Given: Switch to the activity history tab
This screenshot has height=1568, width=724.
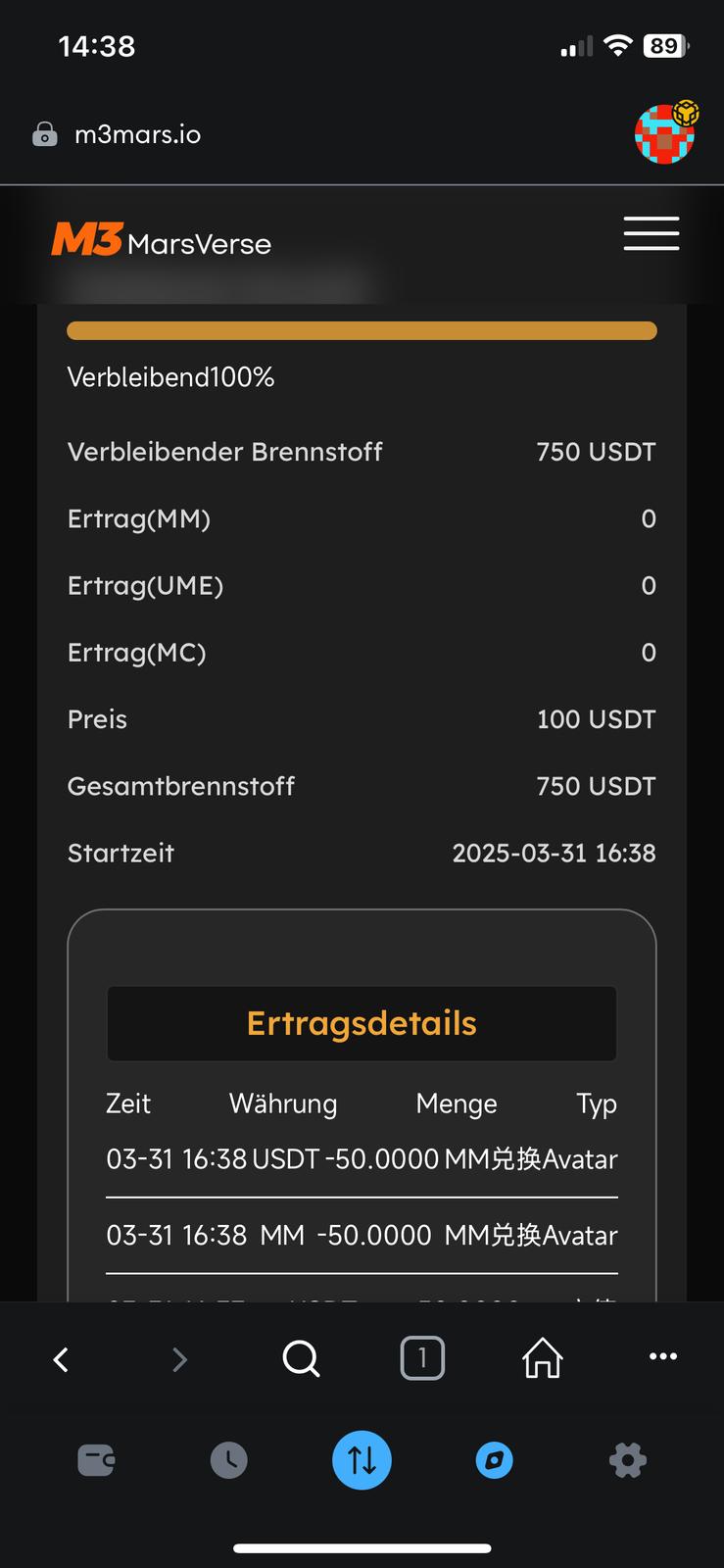Looking at the screenshot, I should [x=229, y=1460].
